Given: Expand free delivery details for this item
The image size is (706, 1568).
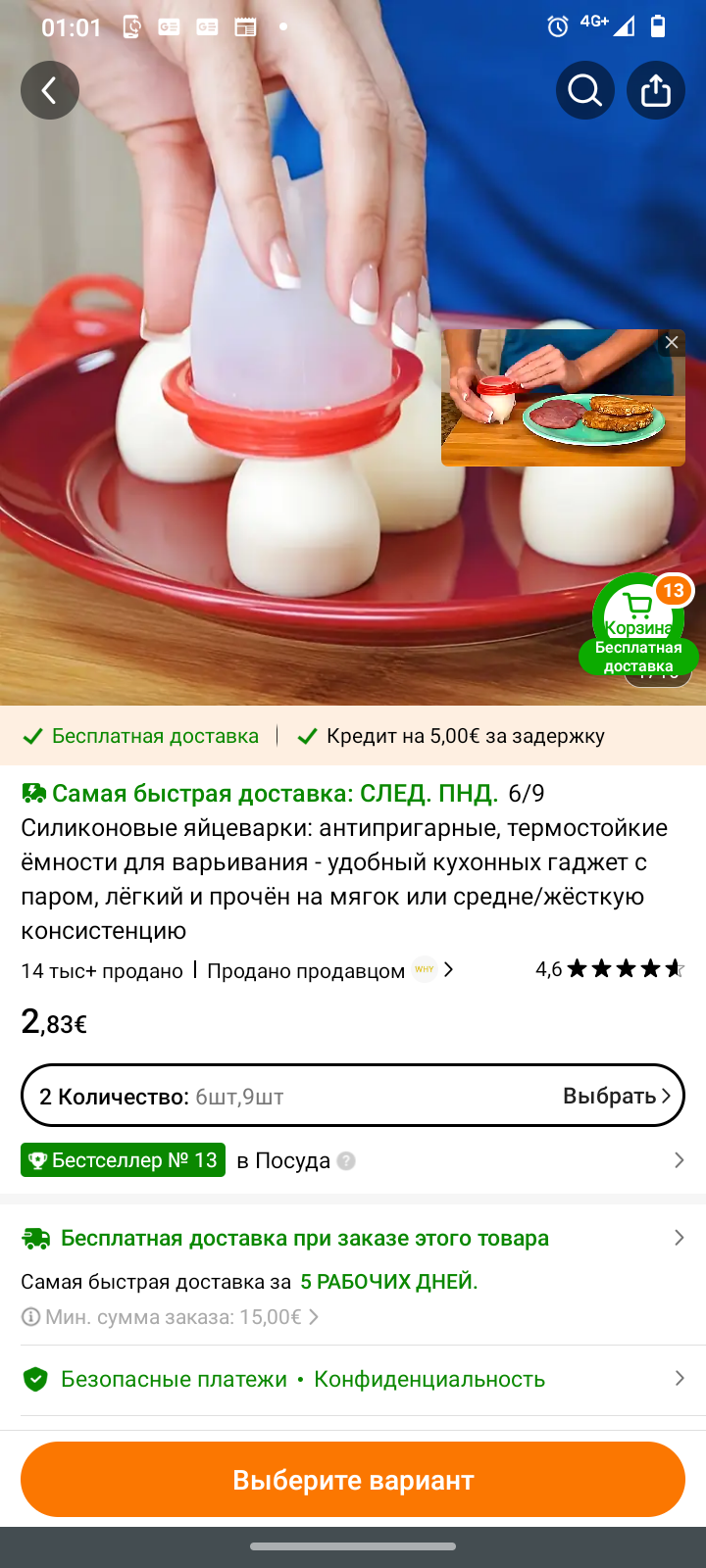Looking at the screenshot, I should tap(353, 1238).
